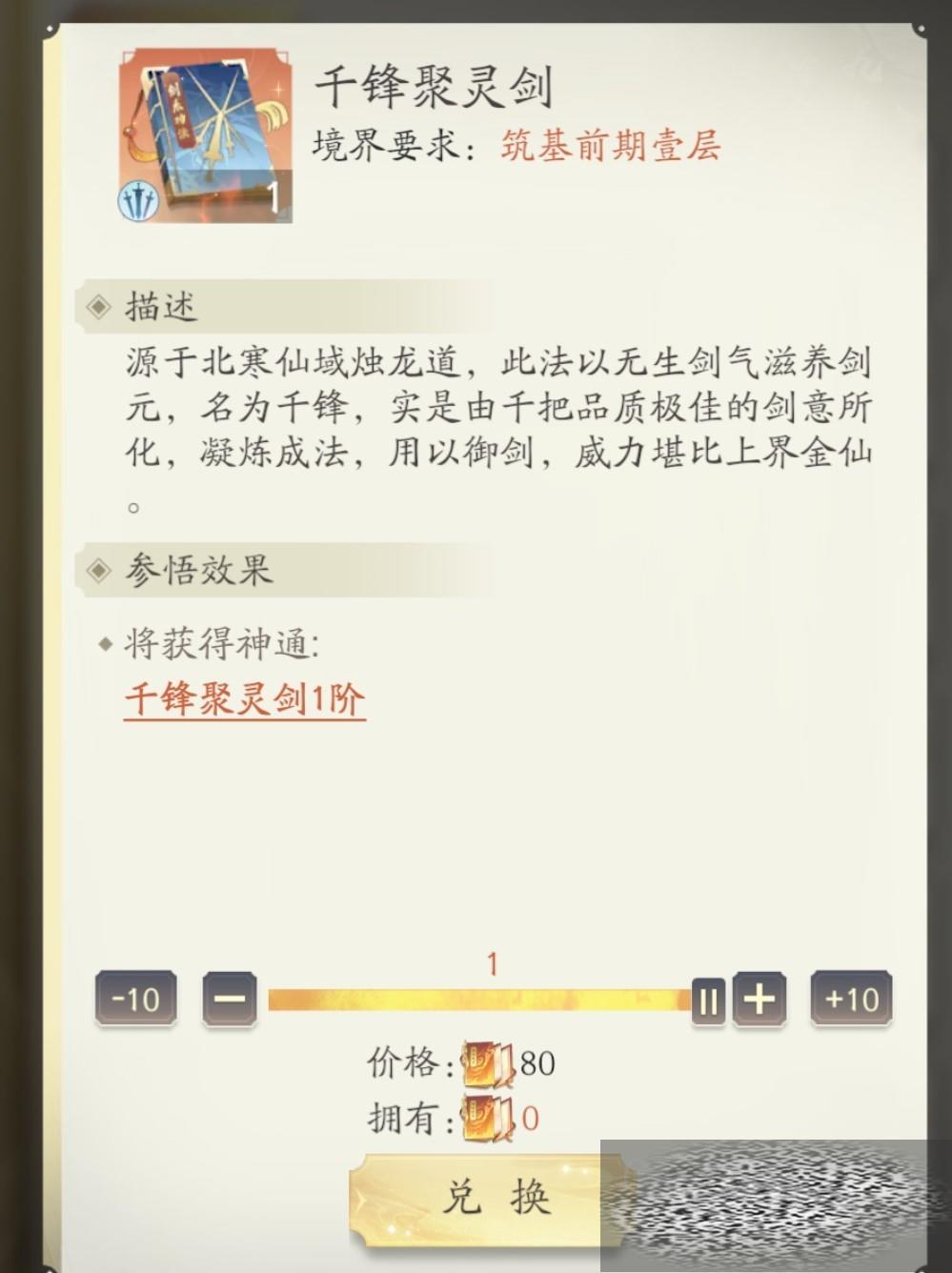Tap the plus button to increase quantity

[x=760, y=1000]
